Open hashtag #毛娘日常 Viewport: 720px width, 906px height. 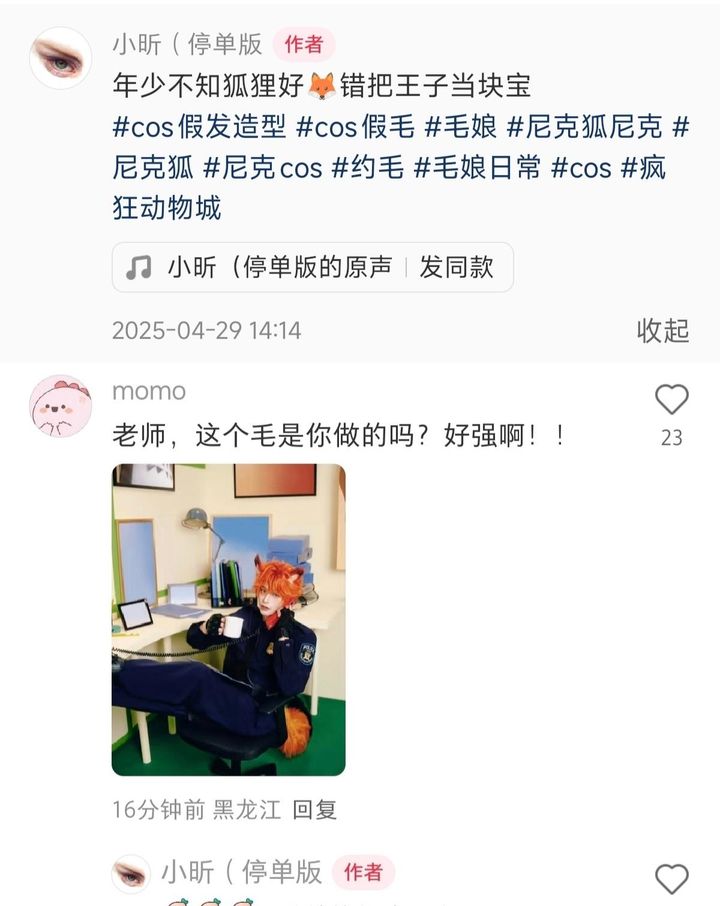pos(477,167)
